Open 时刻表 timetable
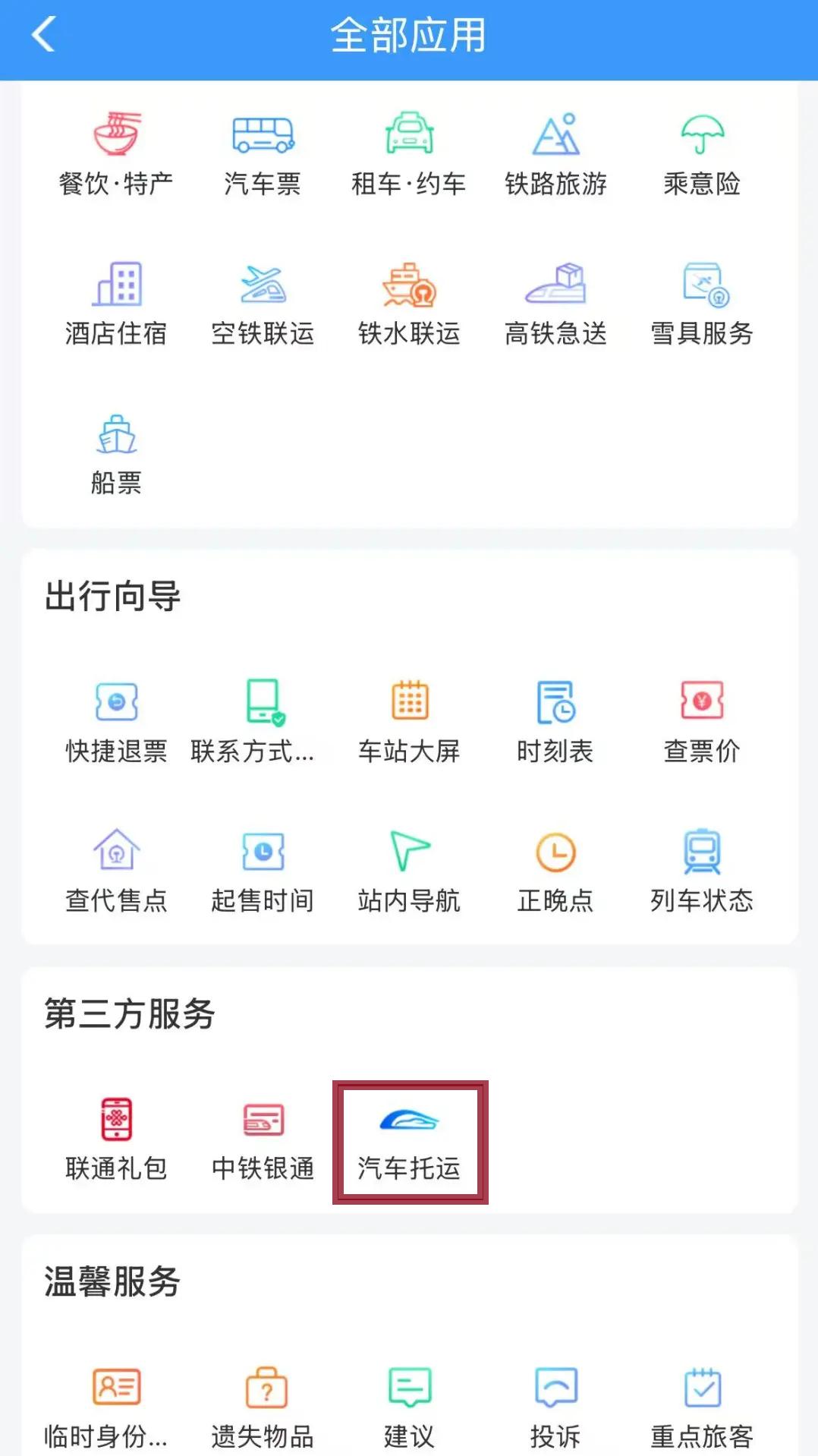Screen dimensions: 818x1456 click(x=555, y=720)
